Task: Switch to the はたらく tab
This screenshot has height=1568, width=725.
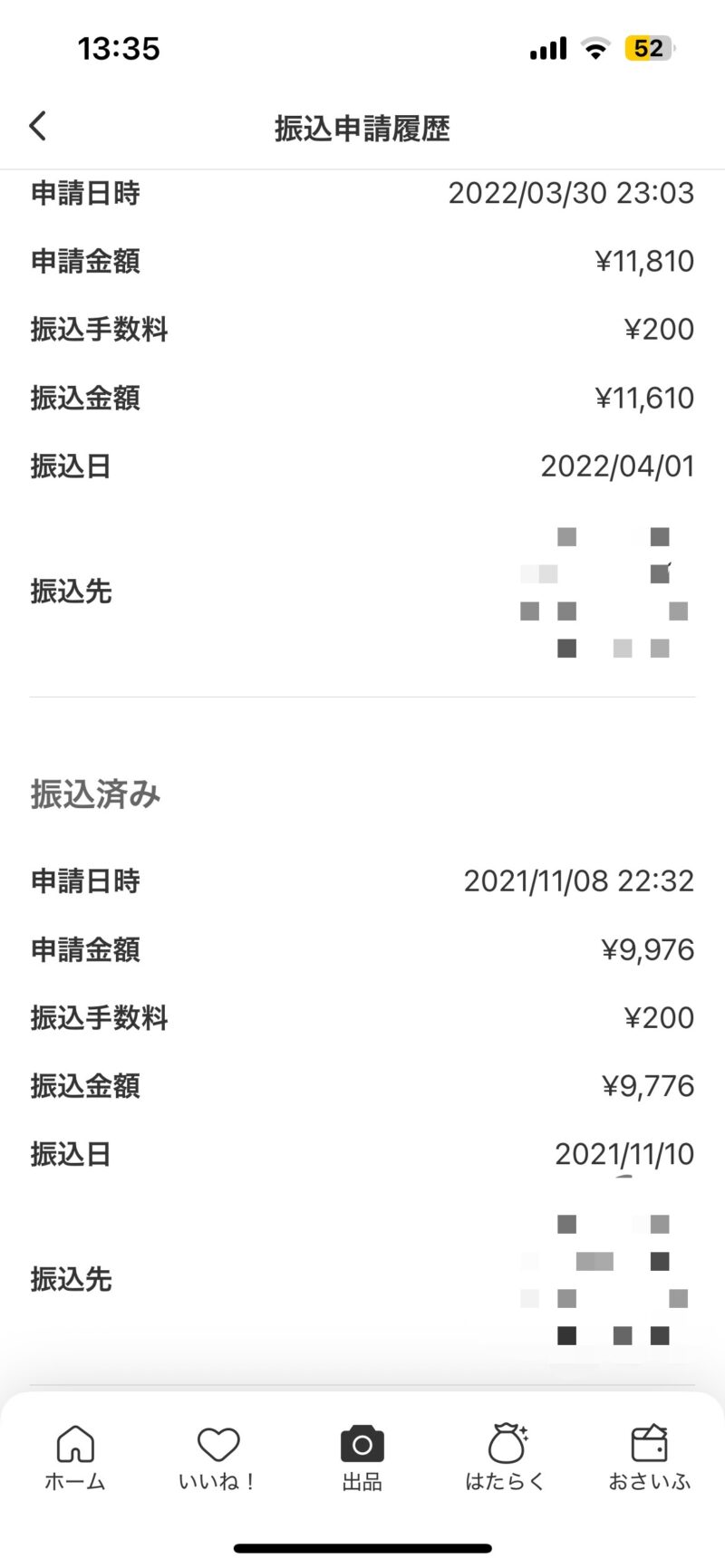Action: click(505, 1457)
